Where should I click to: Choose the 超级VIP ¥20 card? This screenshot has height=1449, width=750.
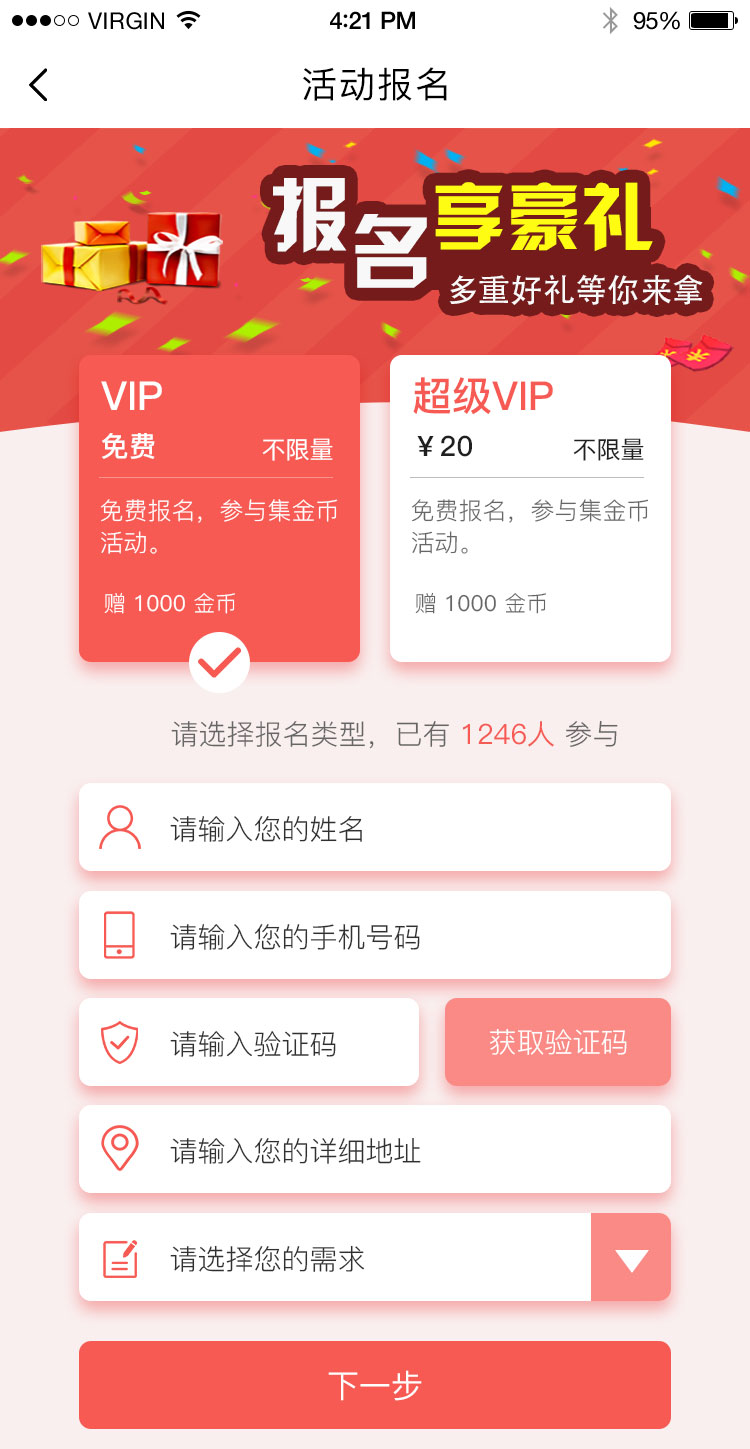pyautogui.click(x=530, y=508)
